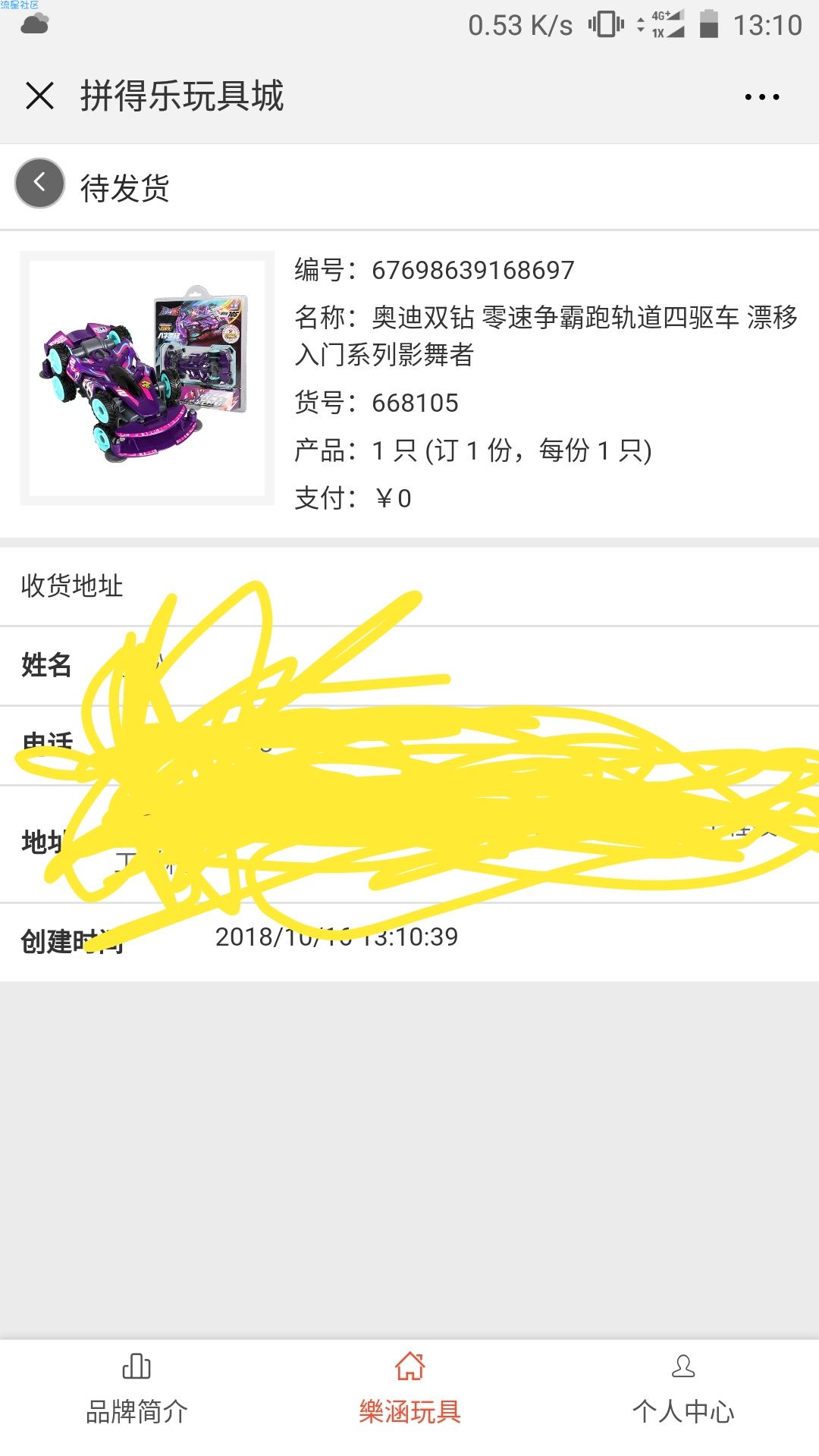
Task: Open the 个人中心 tab
Action: (682, 1392)
